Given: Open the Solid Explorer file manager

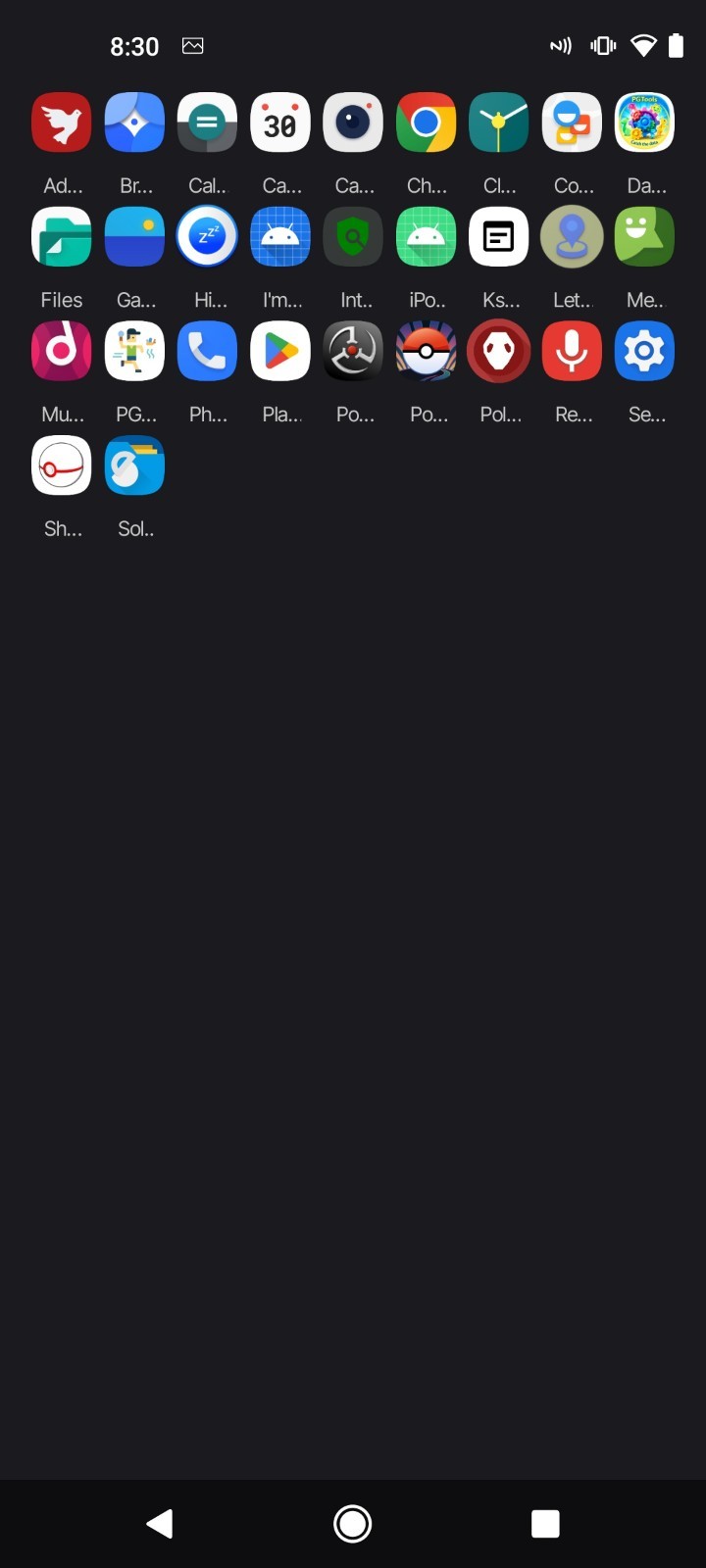Looking at the screenshot, I should pyautogui.click(x=134, y=465).
